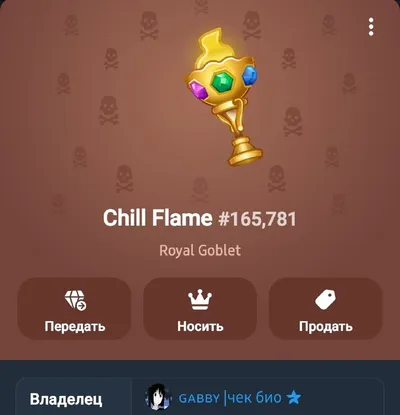Tap the Продать sell button
Screen dimensions: 400x415
click(326, 308)
